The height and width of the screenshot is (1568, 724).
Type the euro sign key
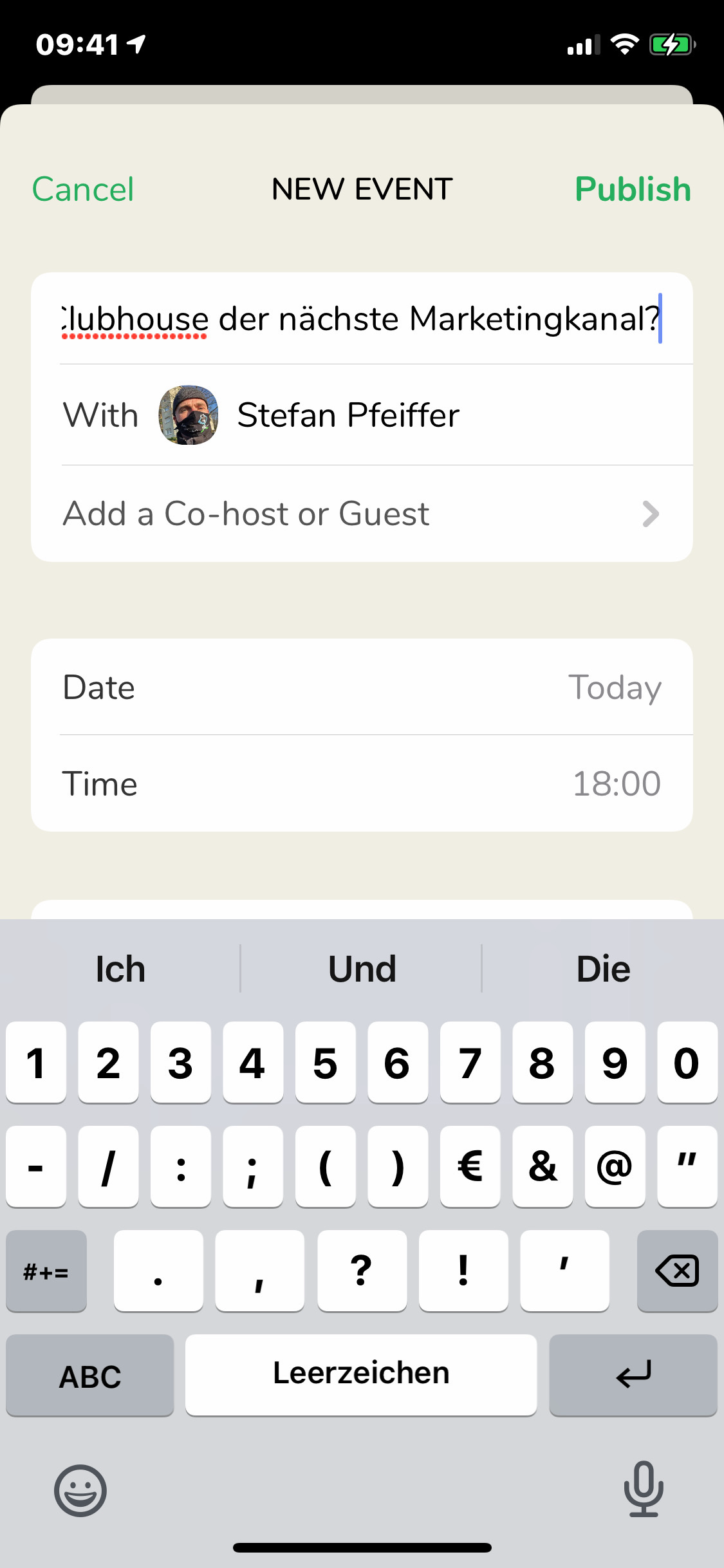470,1166
